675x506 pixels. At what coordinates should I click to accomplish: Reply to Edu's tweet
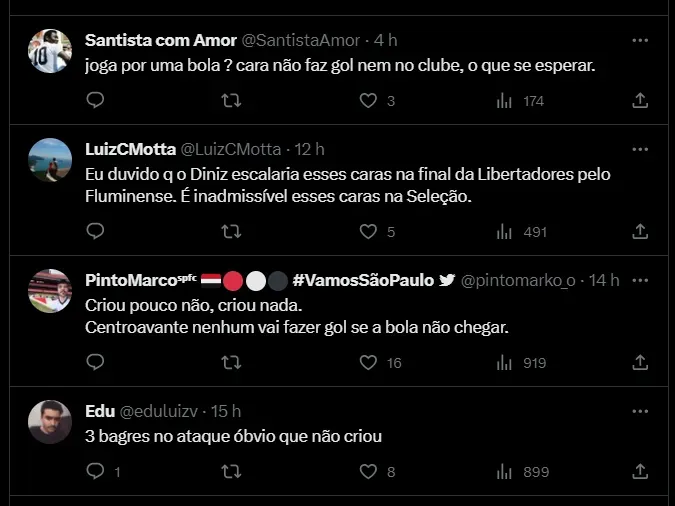95,471
